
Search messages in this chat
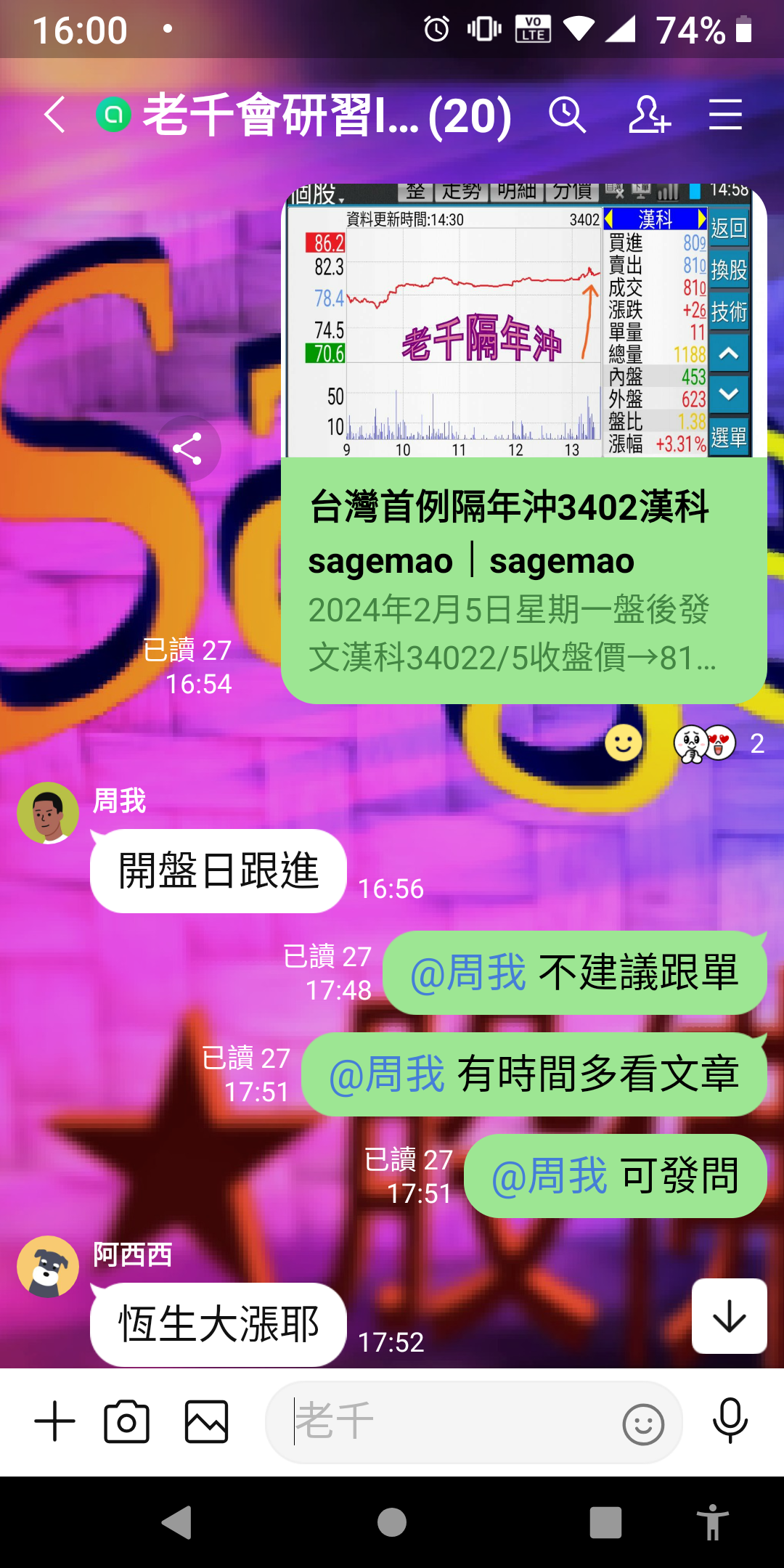[x=567, y=115]
